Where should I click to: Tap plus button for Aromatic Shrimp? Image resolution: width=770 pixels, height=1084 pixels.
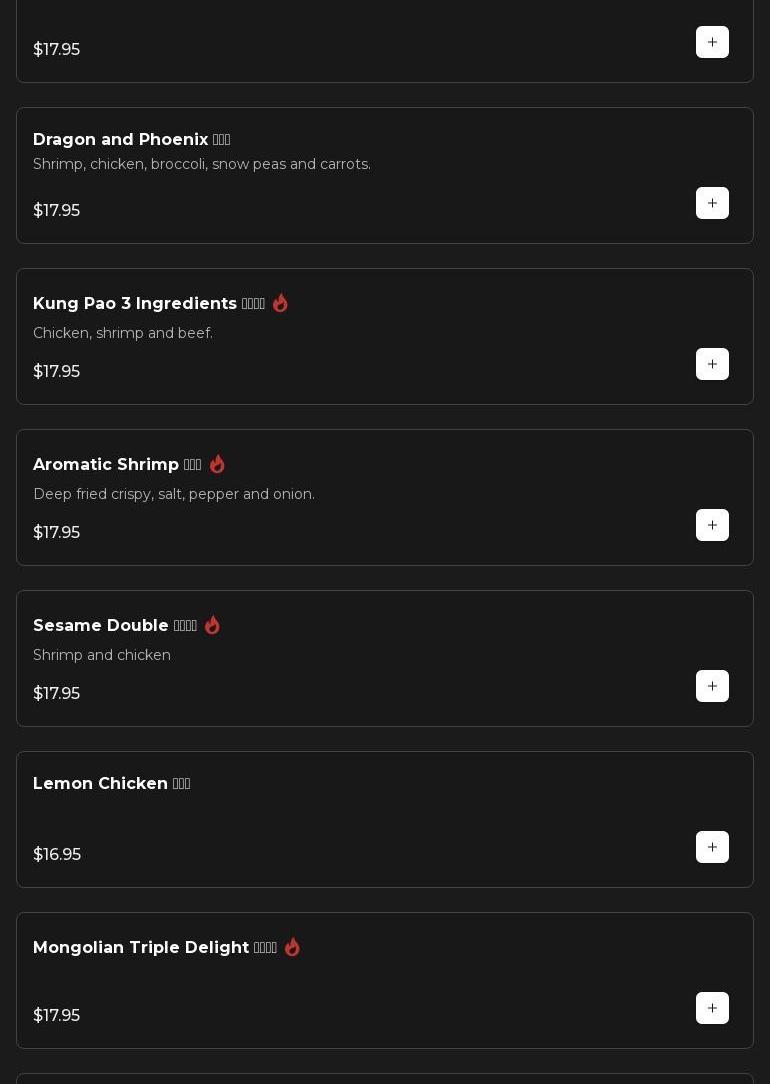712,525
